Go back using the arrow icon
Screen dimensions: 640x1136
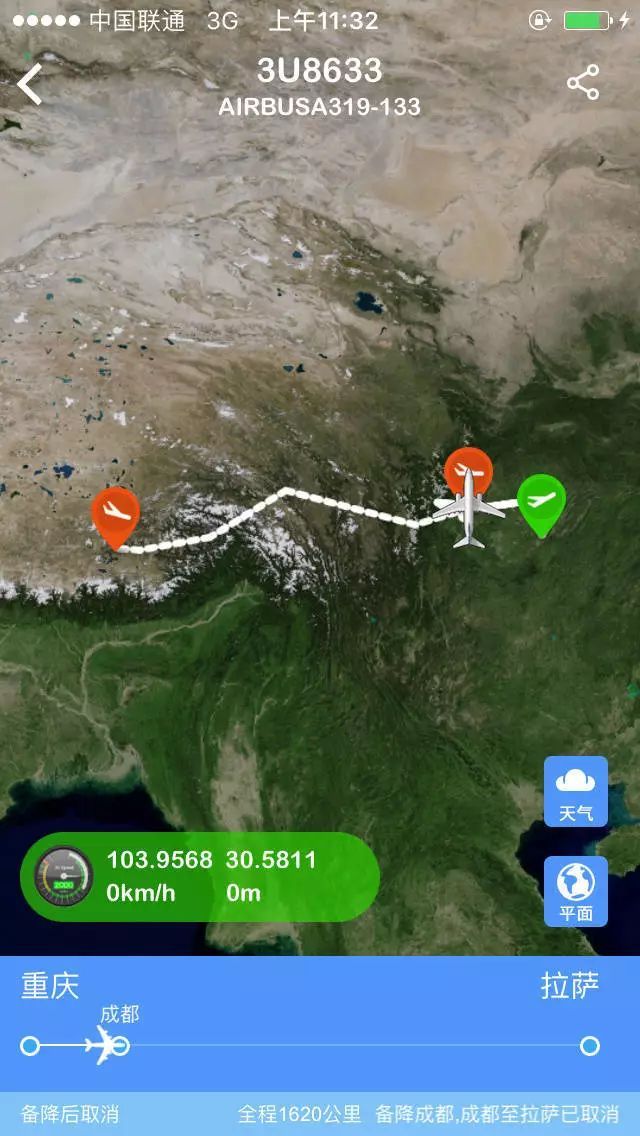[31, 84]
